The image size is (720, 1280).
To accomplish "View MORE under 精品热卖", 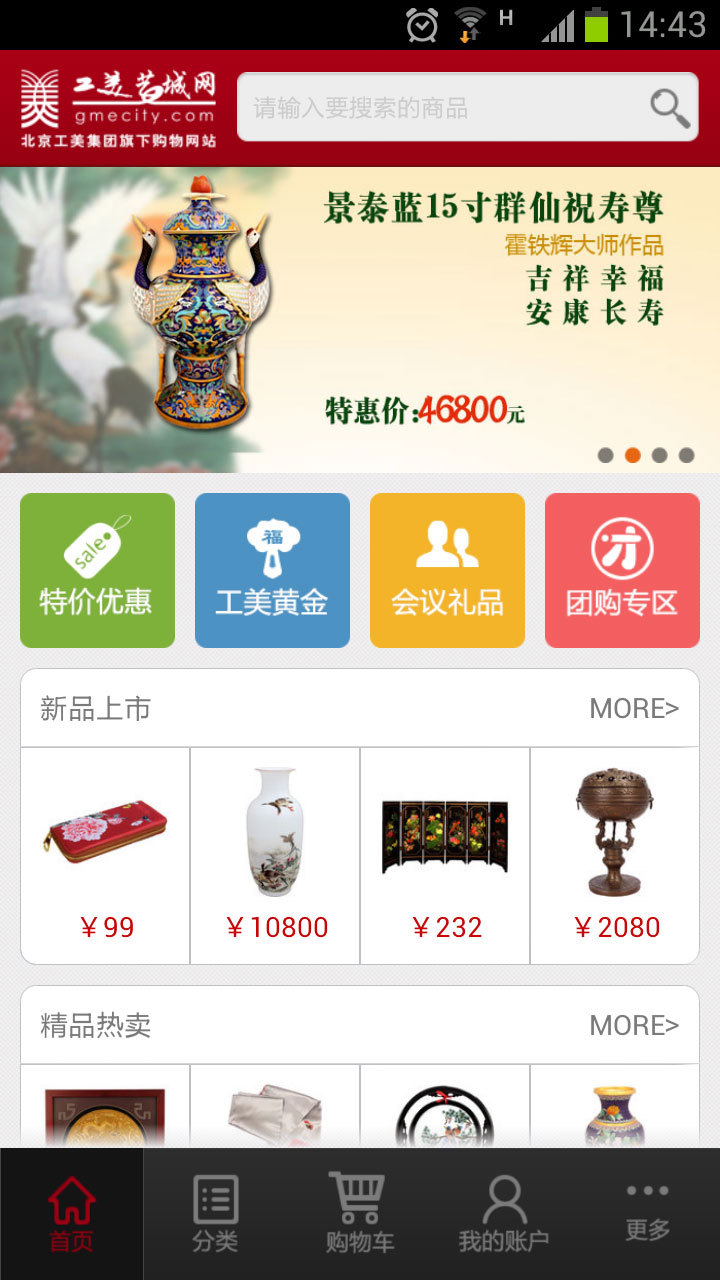I will (x=634, y=1026).
